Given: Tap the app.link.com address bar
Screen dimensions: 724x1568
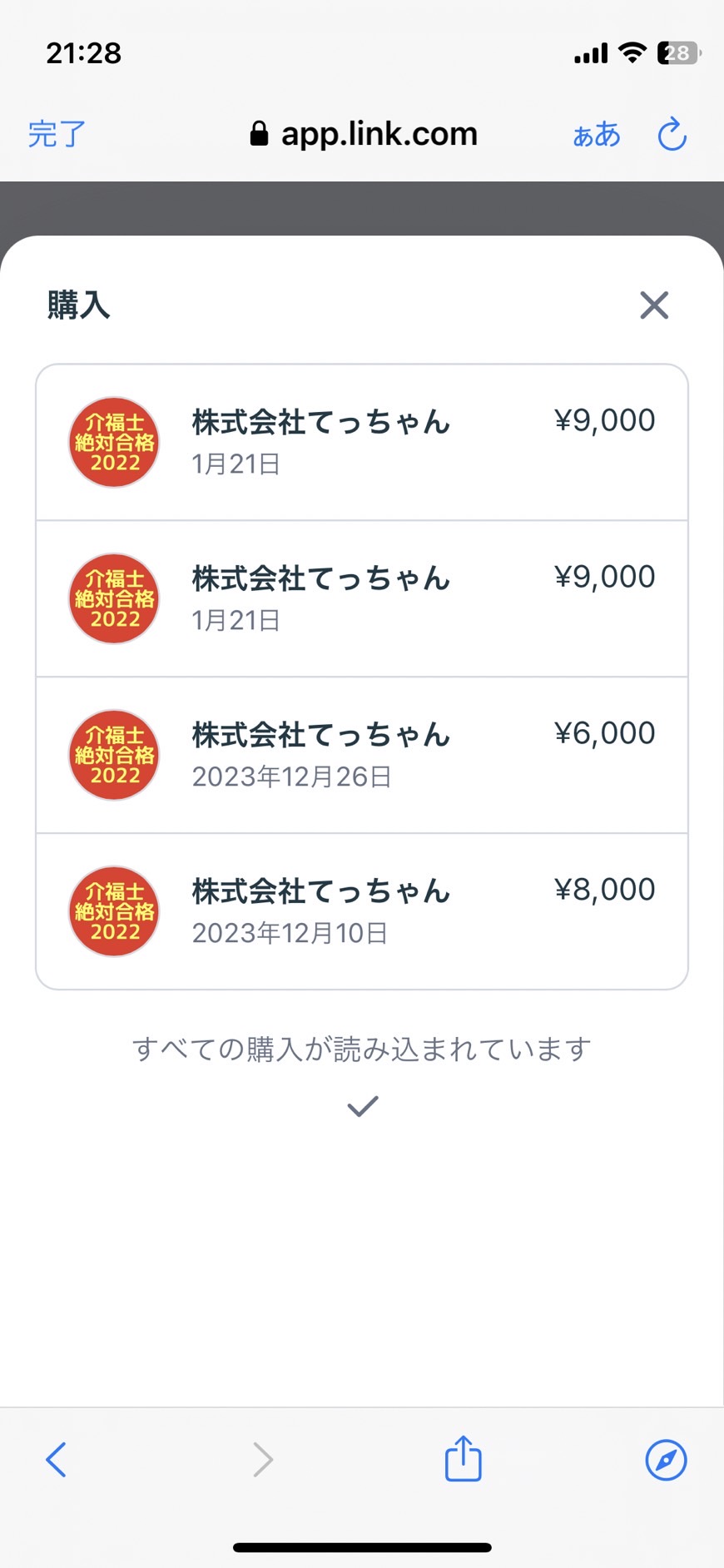Looking at the screenshot, I should tap(364, 134).
